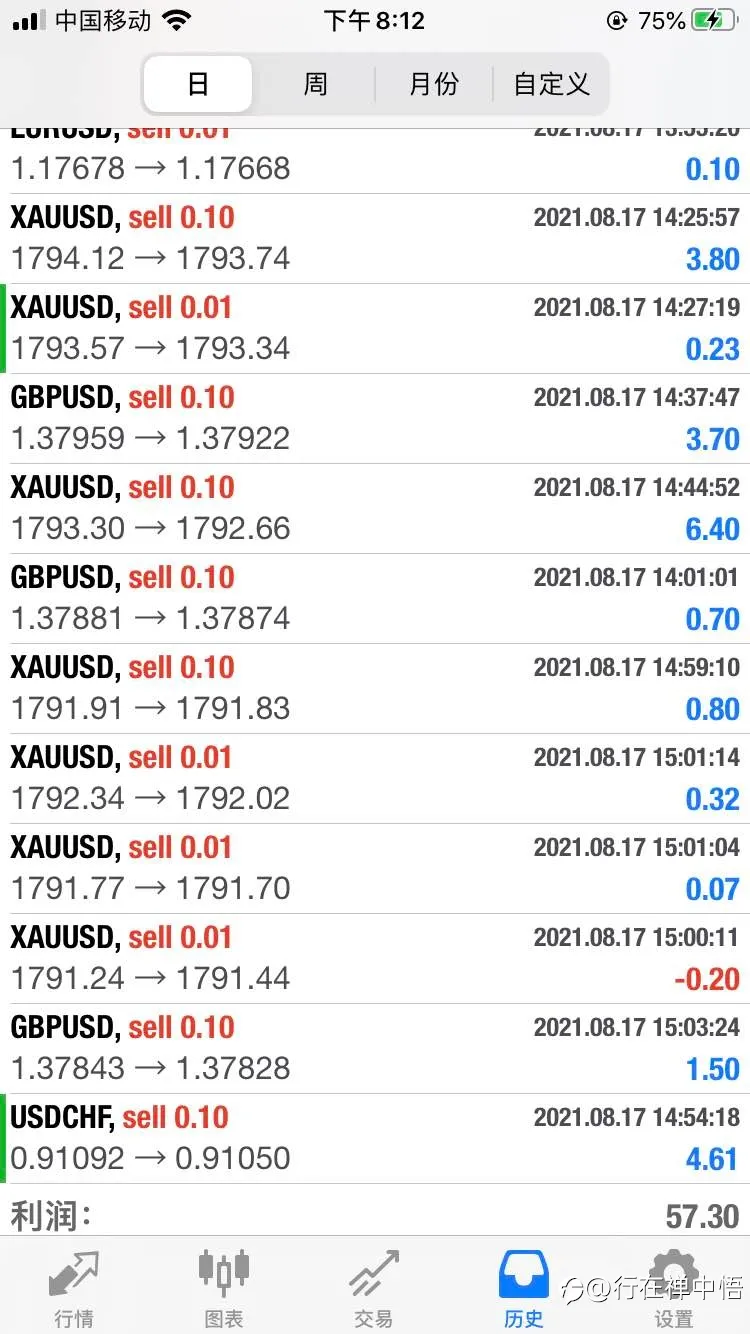Open the XAUUSD trade closed at 14:25:57

(375, 239)
